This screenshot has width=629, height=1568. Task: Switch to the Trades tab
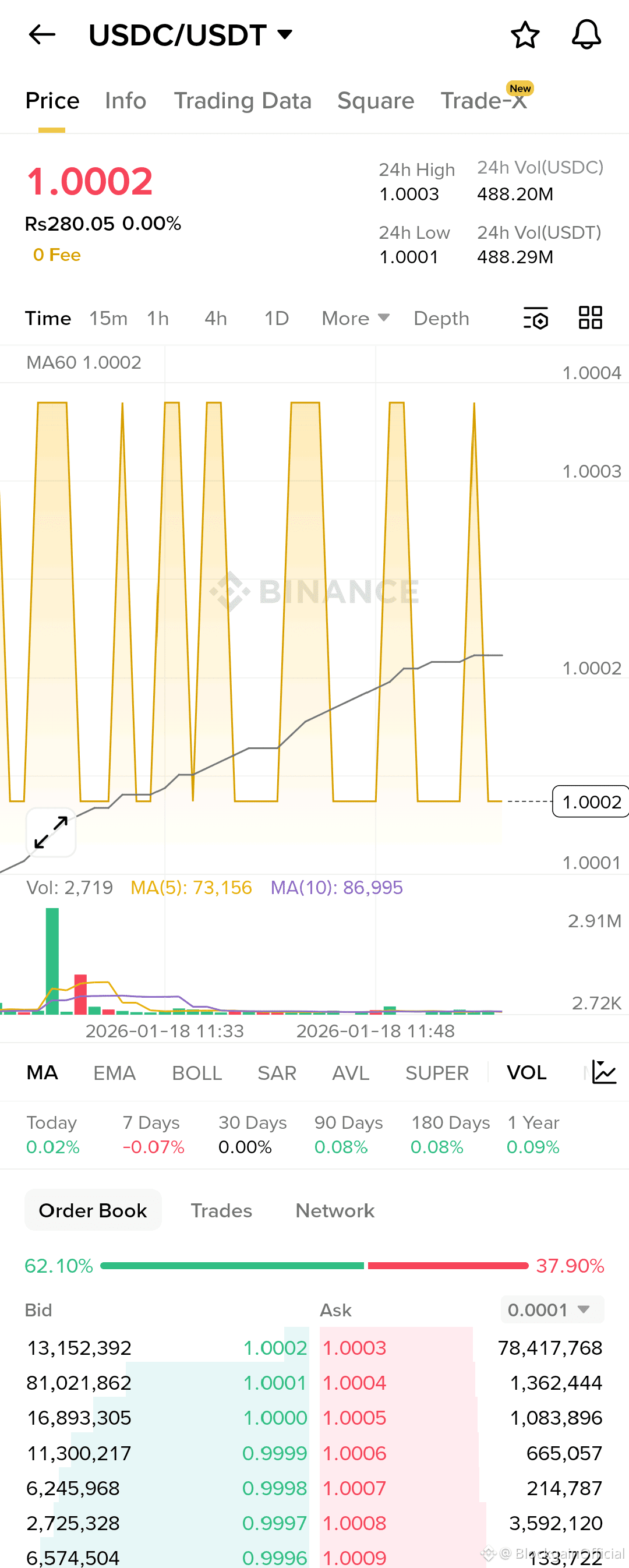coord(221,1211)
